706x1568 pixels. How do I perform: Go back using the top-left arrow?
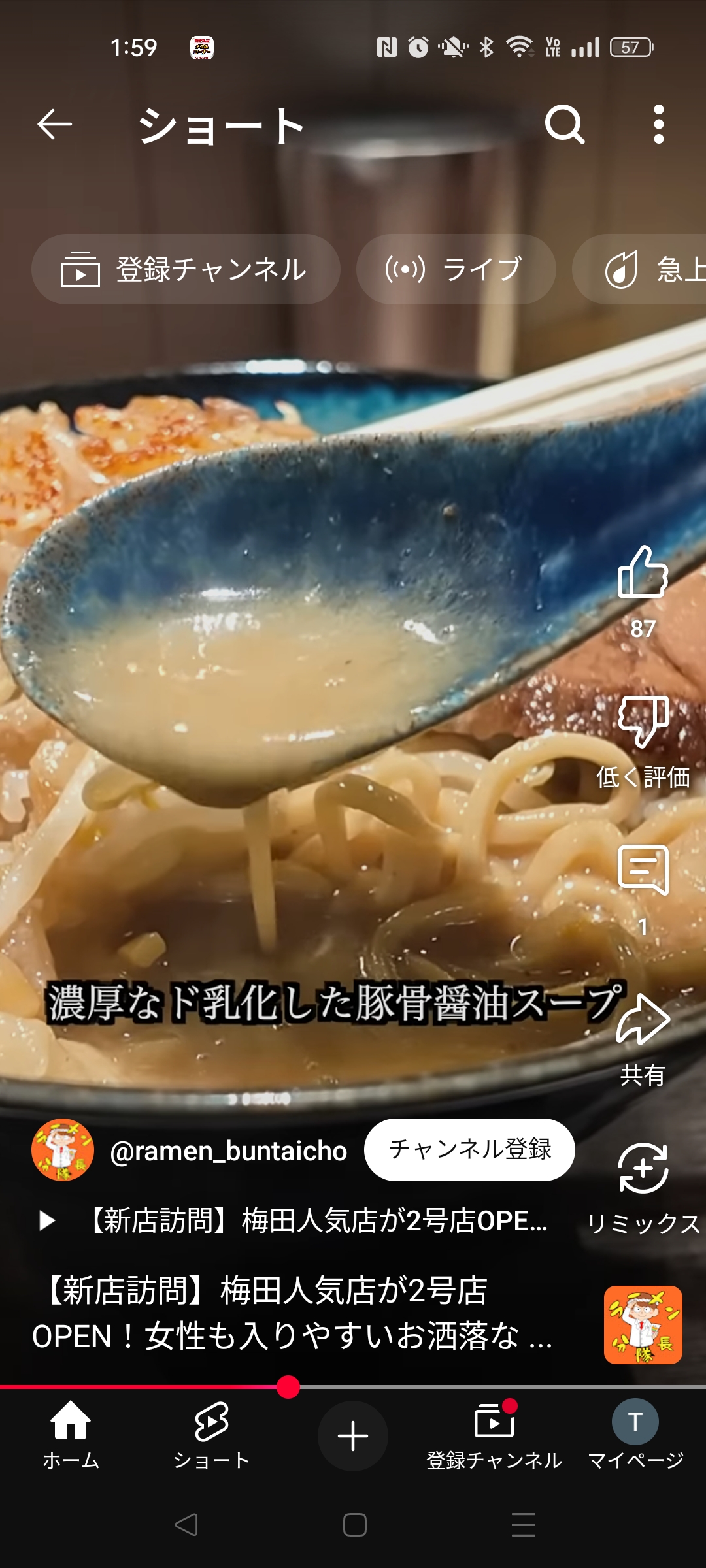[x=54, y=124]
